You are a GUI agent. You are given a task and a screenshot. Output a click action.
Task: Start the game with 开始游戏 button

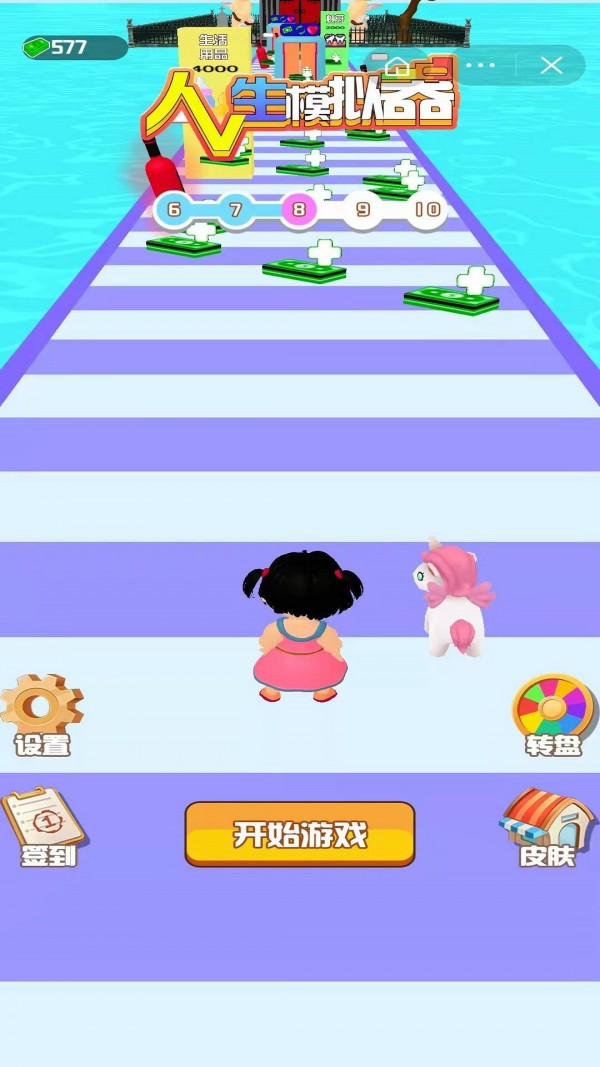click(299, 833)
